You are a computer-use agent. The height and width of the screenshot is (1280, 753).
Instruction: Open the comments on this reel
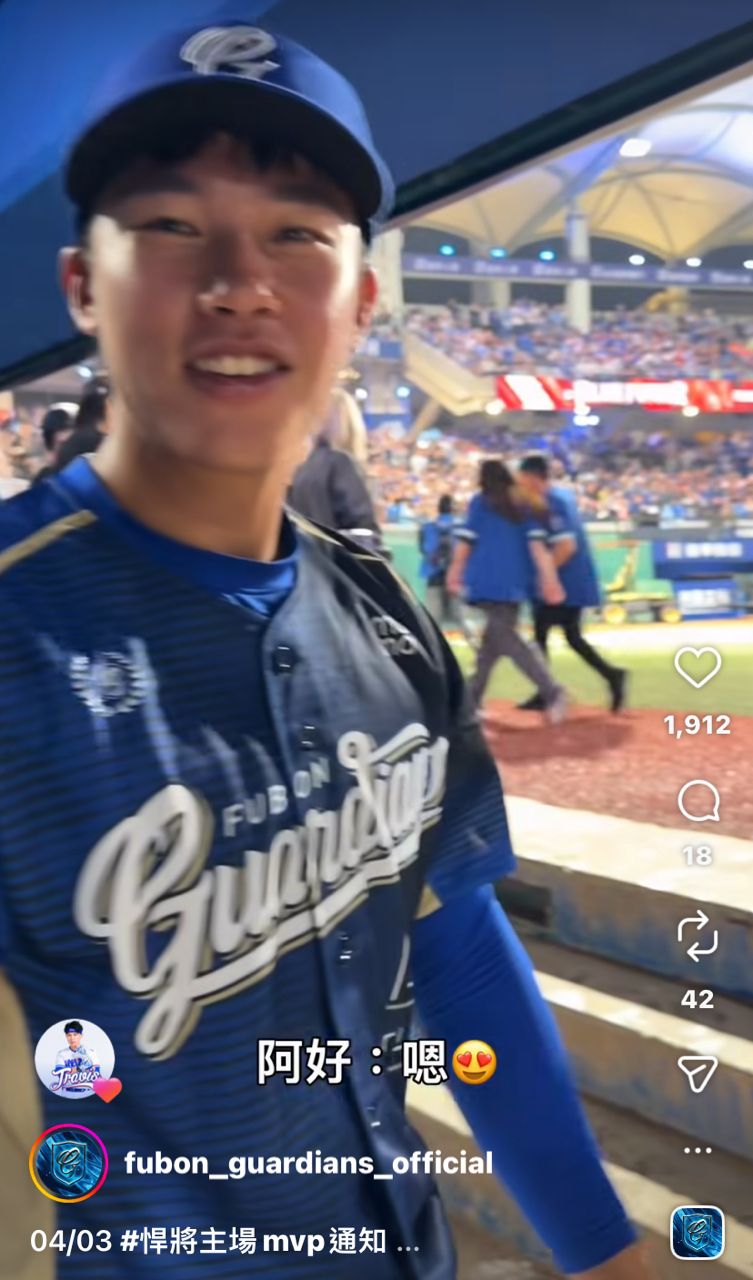point(697,801)
